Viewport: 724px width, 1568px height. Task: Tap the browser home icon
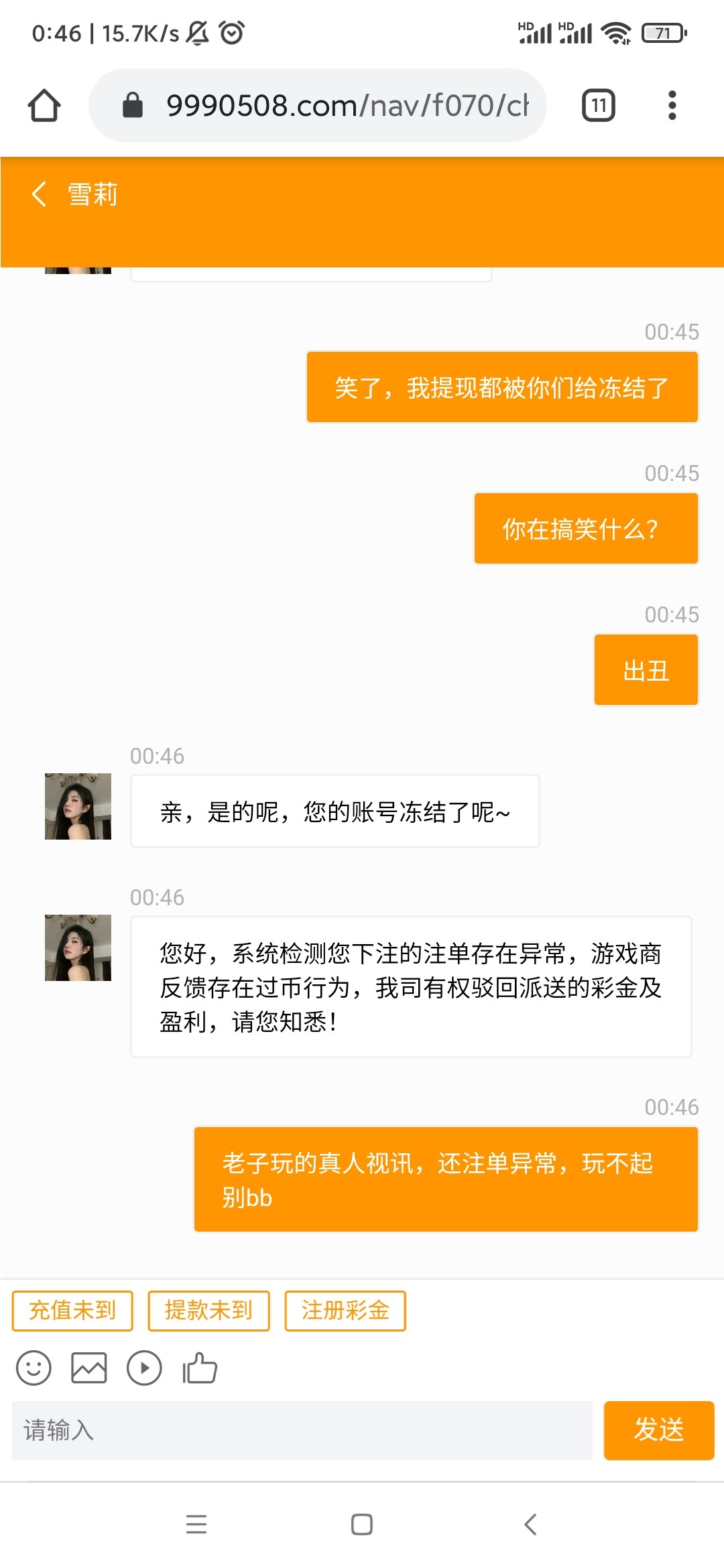pos(43,105)
